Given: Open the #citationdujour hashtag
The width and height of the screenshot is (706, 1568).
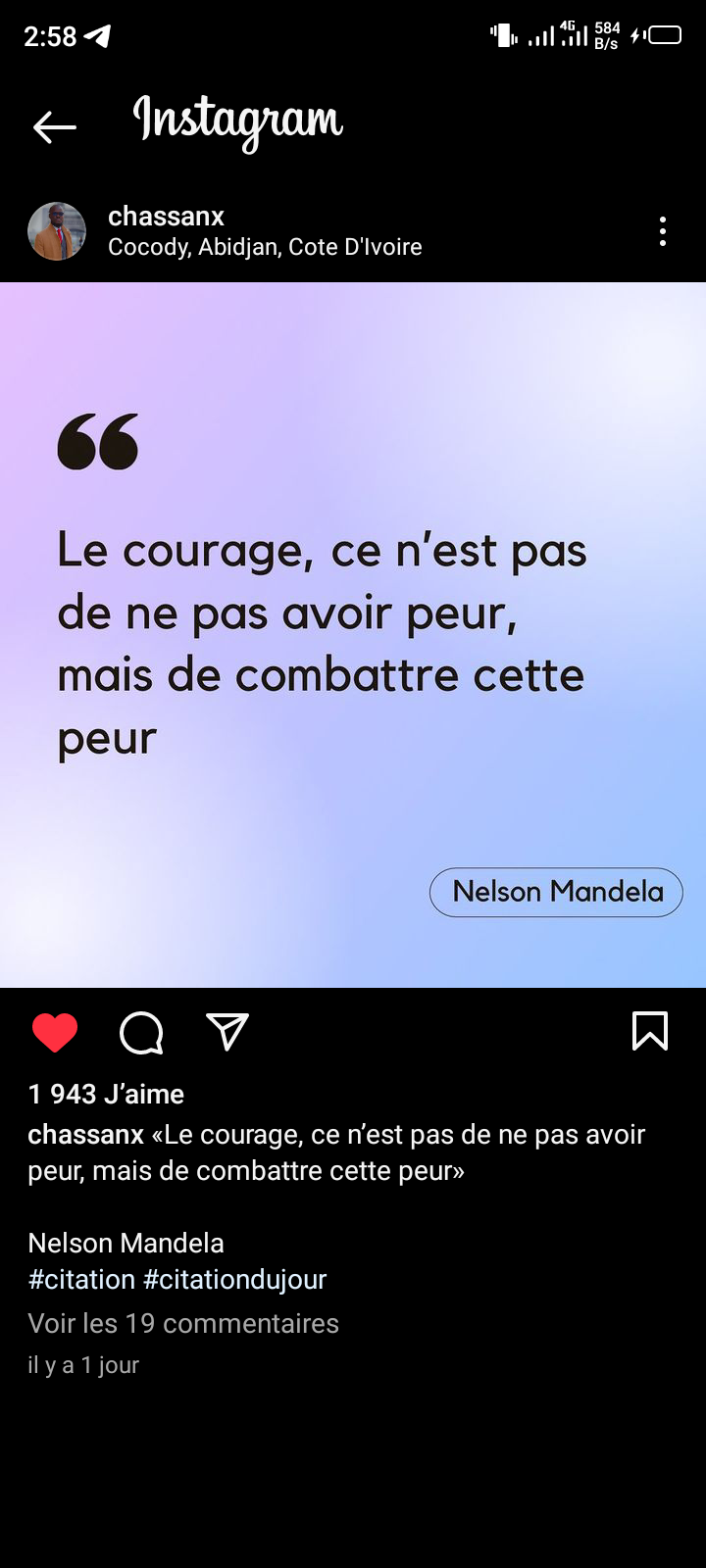Looking at the screenshot, I should (235, 1279).
